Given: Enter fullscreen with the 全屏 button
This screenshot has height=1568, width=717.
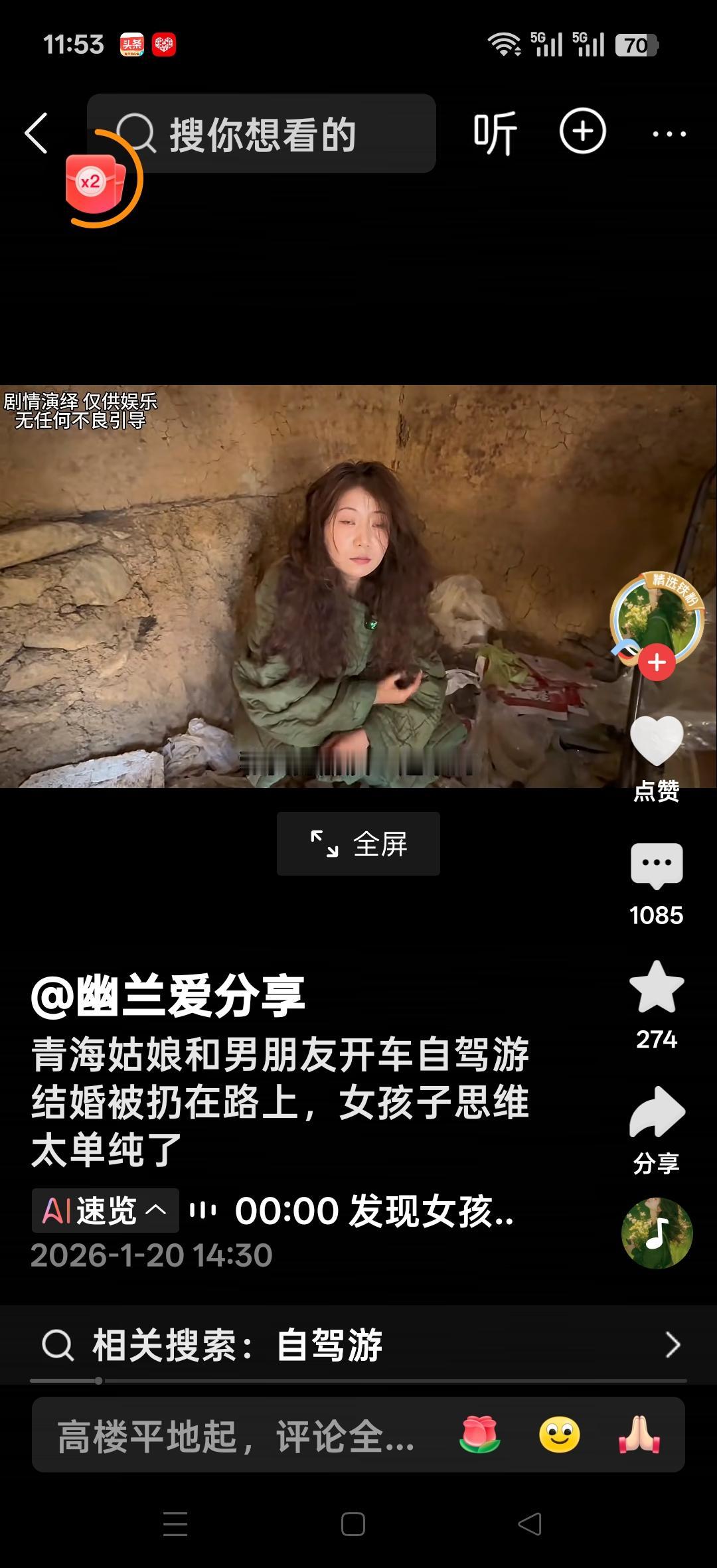Looking at the screenshot, I should point(357,843).
